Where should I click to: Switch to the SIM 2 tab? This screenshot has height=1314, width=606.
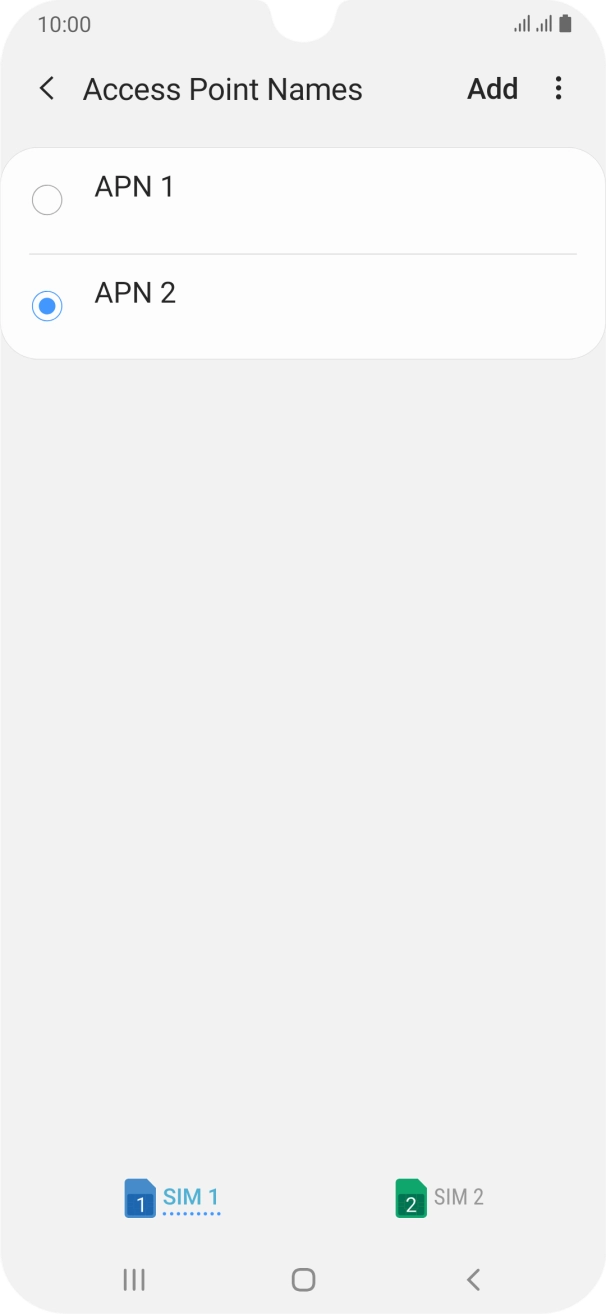tap(440, 1197)
